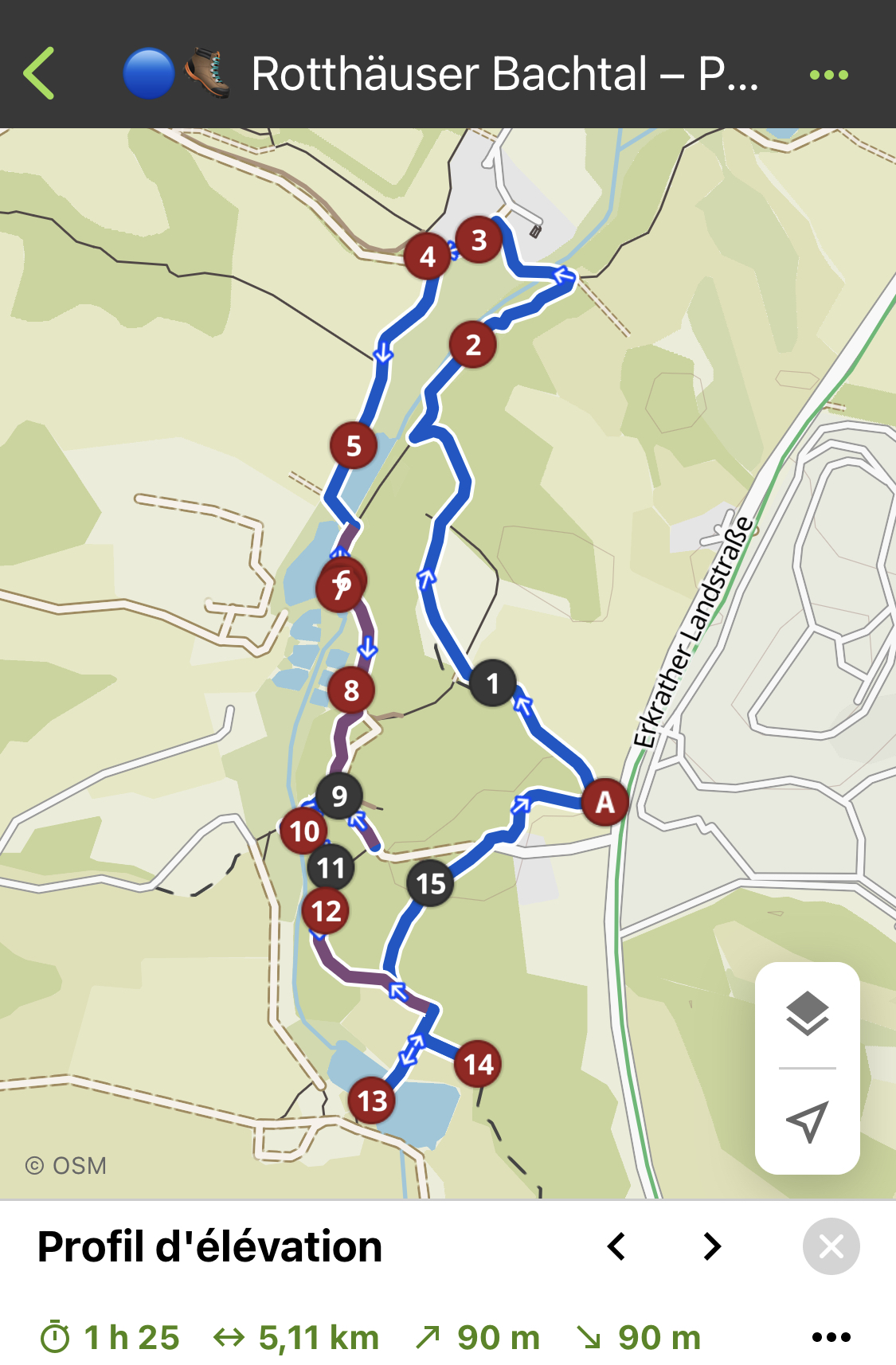Go to the previous info panel
Screen dimensions: 896x1365
click(616, 1246)
